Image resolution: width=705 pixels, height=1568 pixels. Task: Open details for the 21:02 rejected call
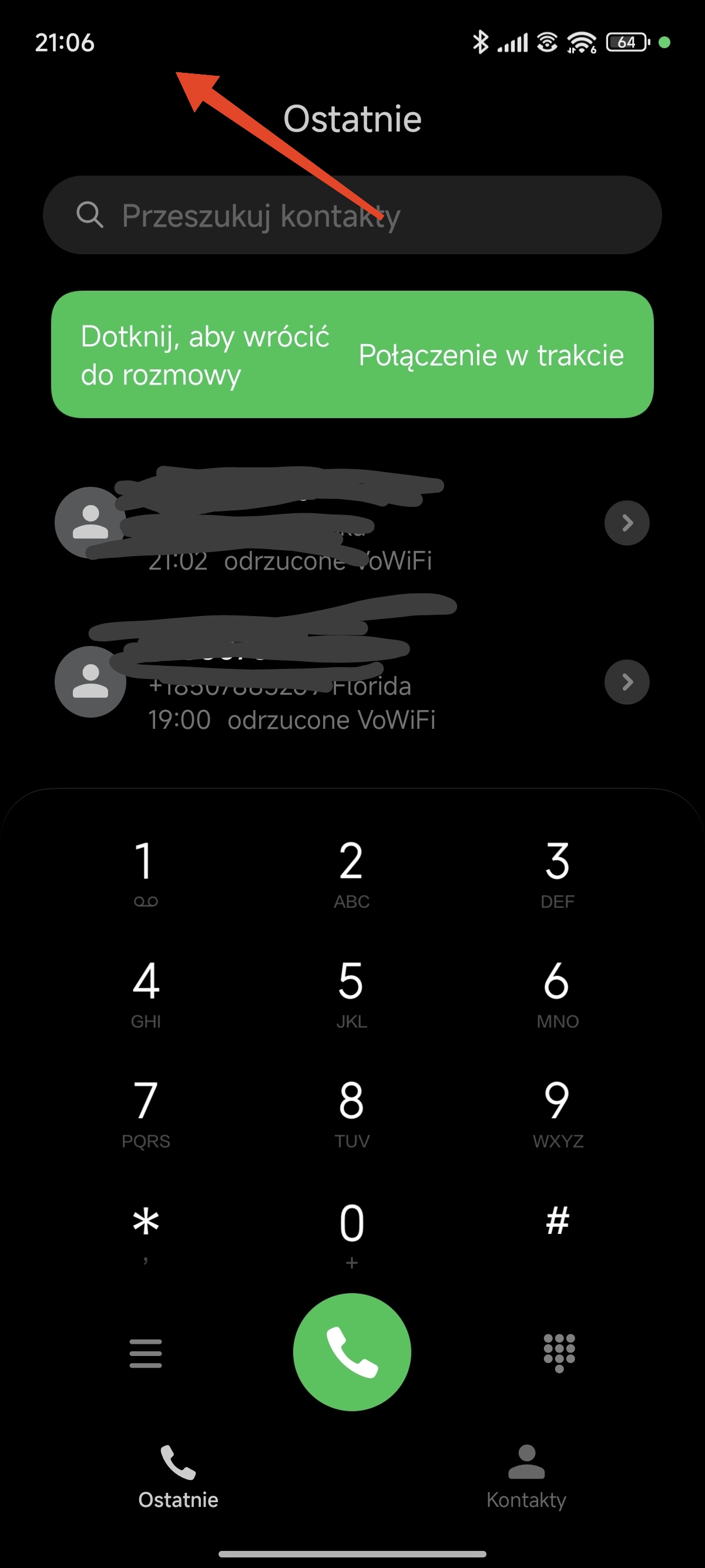[x=626, y=523]
